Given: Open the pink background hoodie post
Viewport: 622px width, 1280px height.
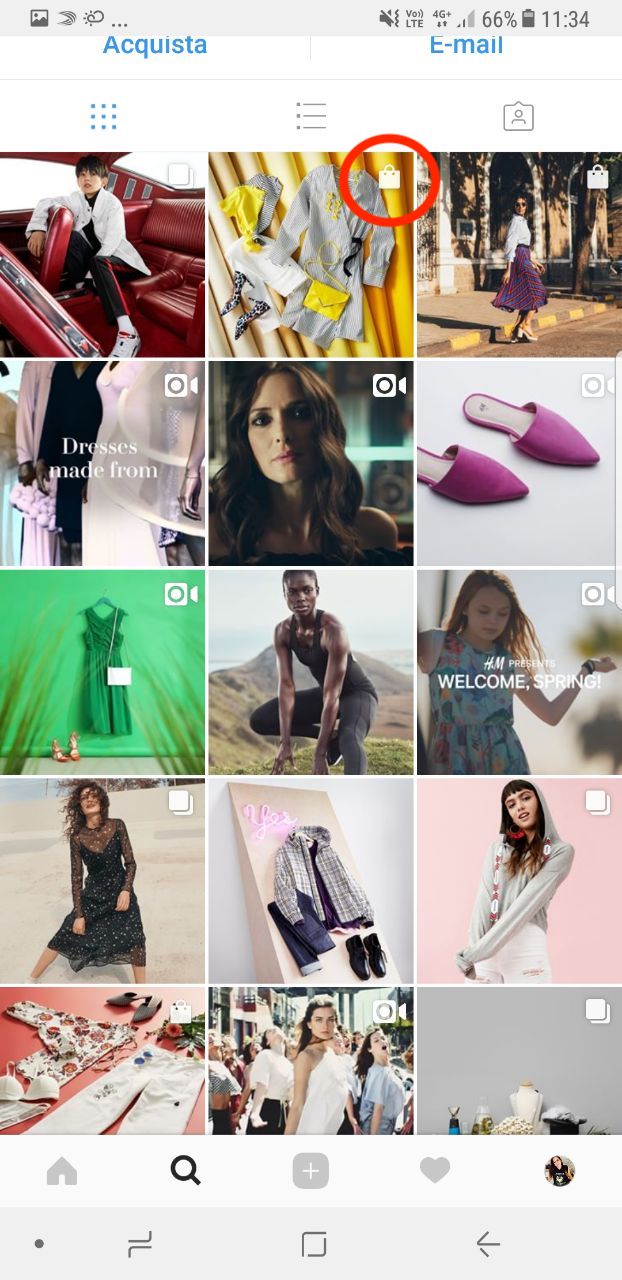Looking at the screenshot, I should tap(519, 881).
